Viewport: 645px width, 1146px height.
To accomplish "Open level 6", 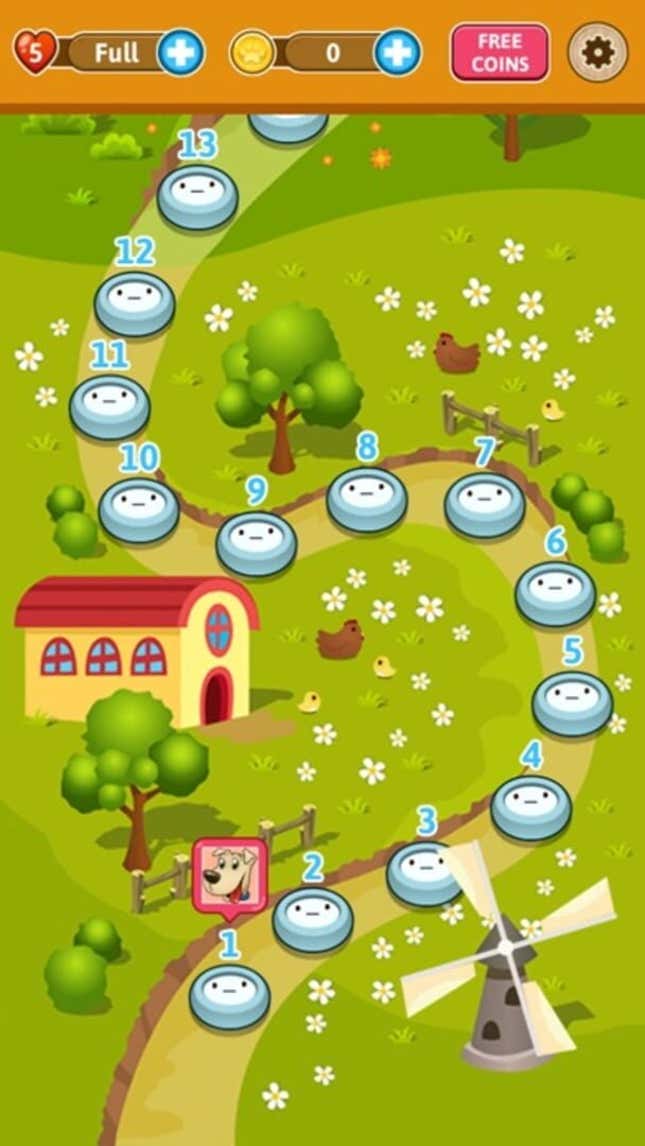I will [x=555, y=593].
